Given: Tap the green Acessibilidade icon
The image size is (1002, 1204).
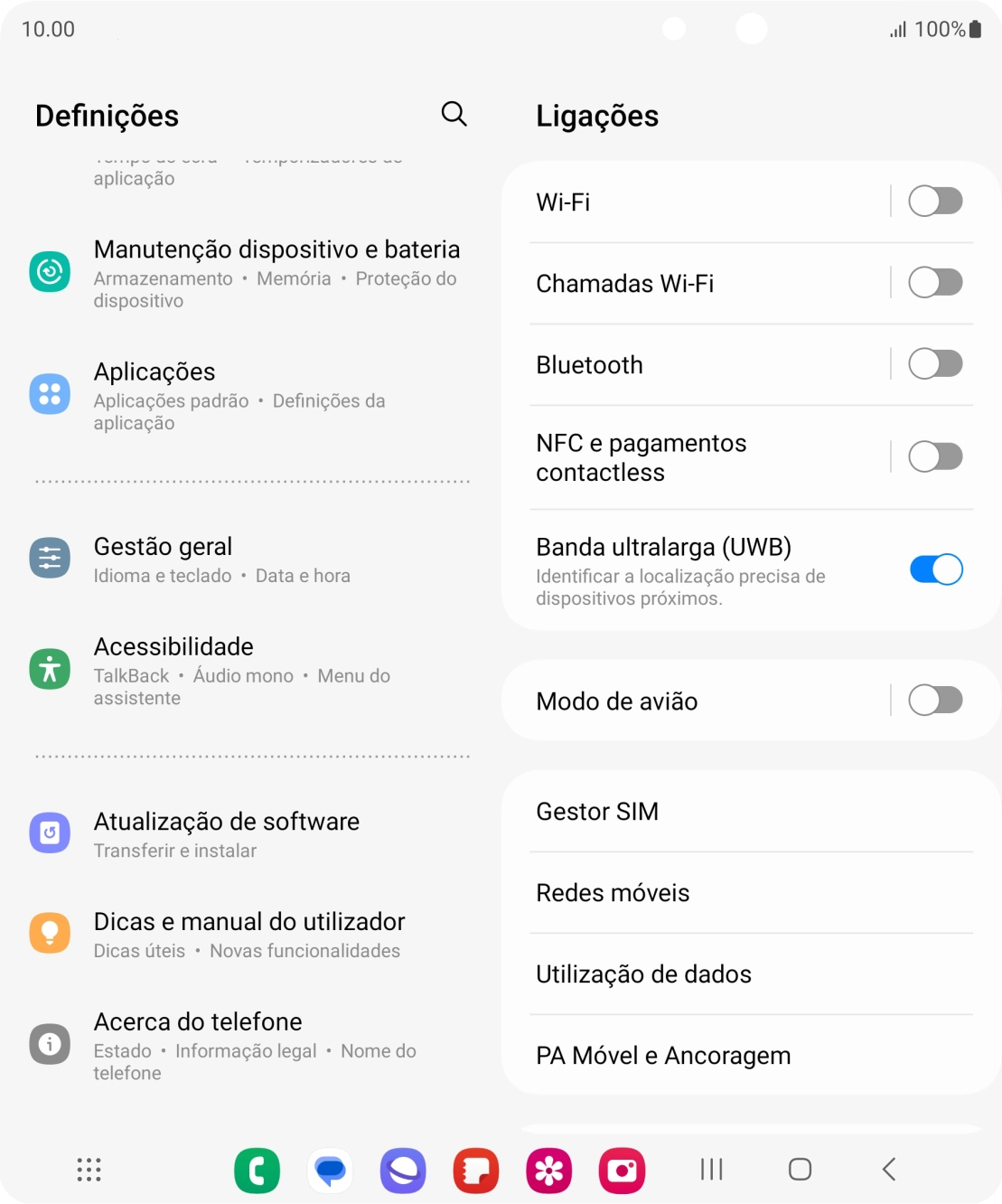Looking at the screenshot, I should click(x=50, y=669).
